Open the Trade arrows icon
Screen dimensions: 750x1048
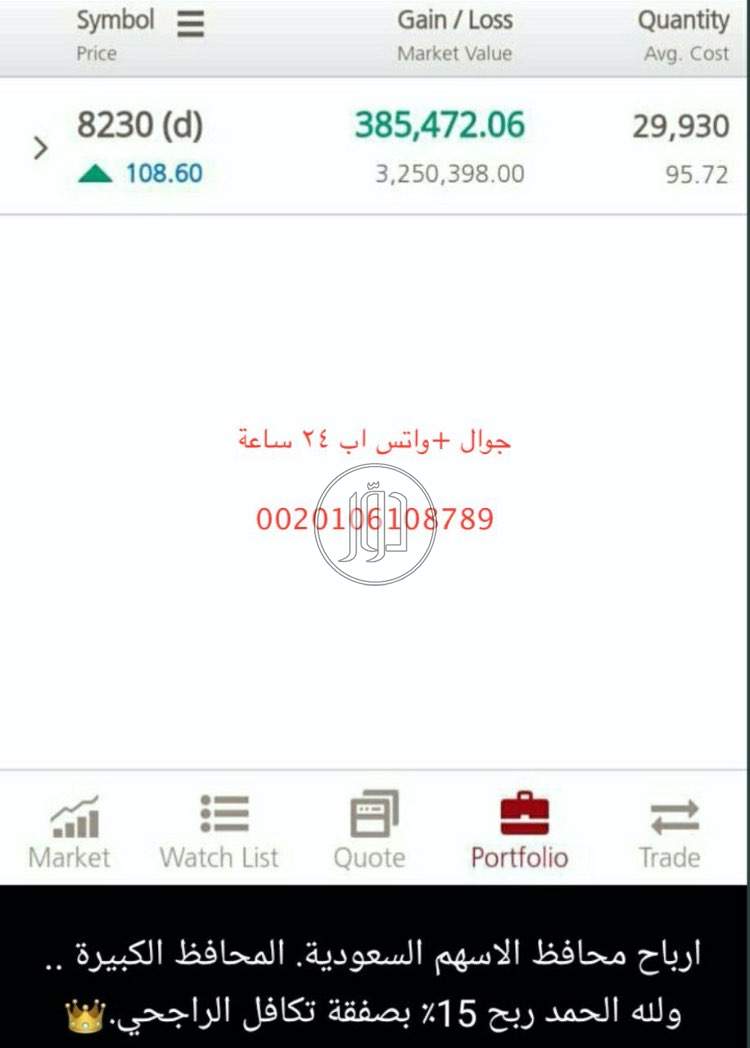click(x=670, y=815)
